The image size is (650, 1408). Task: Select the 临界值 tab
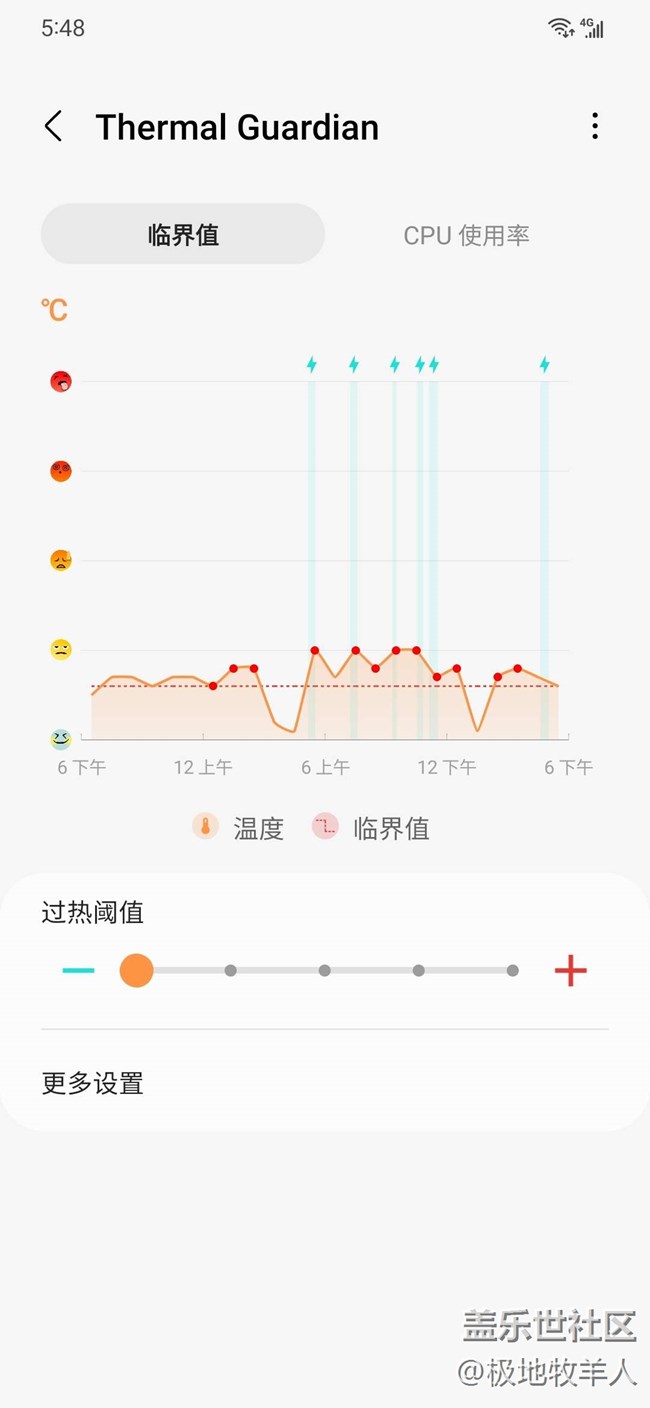point(183,234)
